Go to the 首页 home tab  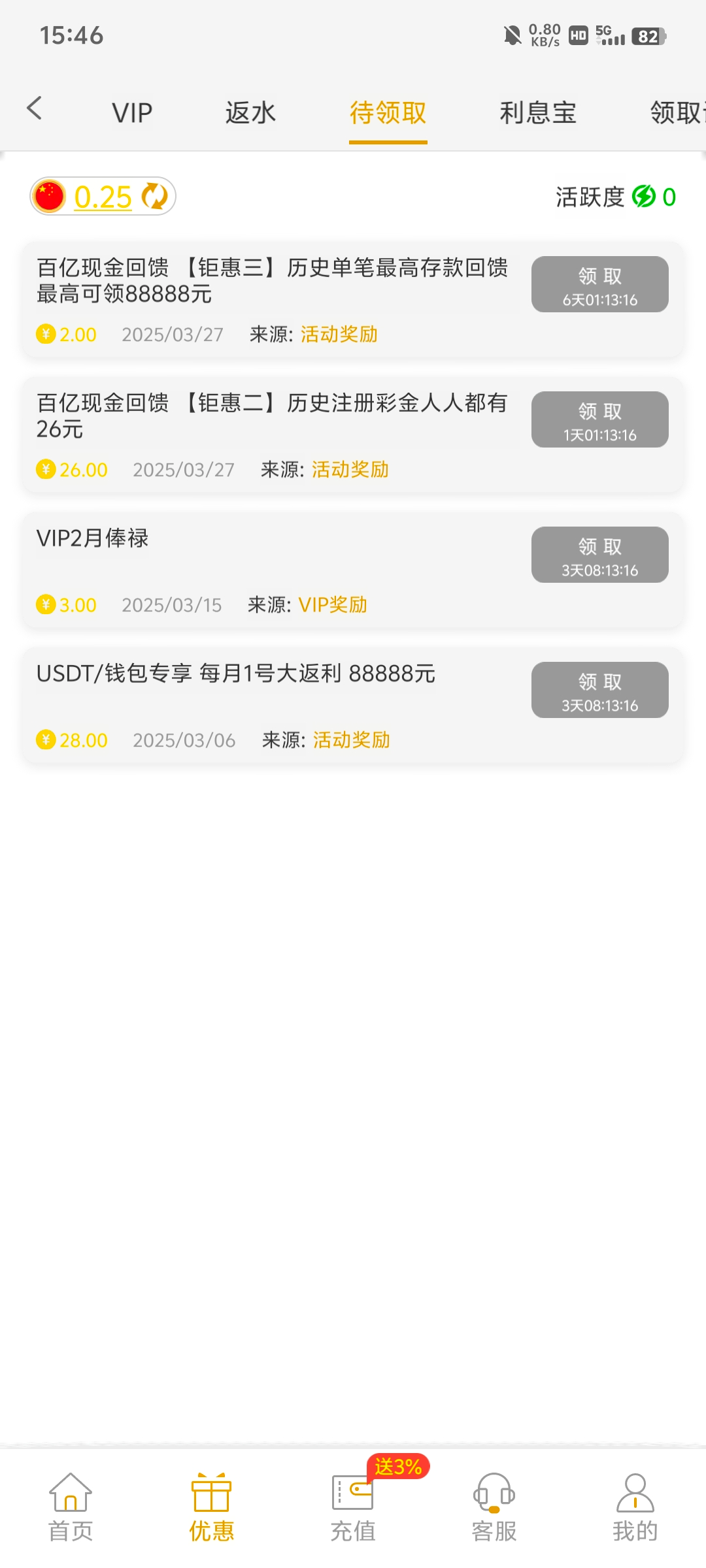tap(71, 1507)
